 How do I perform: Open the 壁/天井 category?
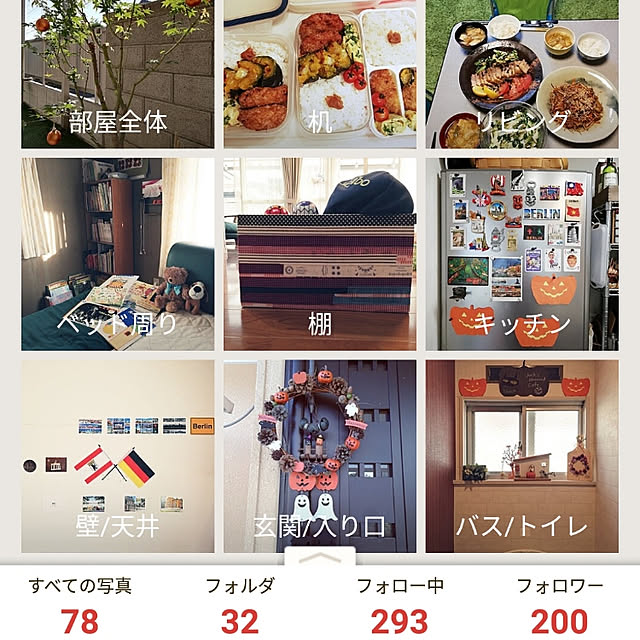tap(118, 456)
